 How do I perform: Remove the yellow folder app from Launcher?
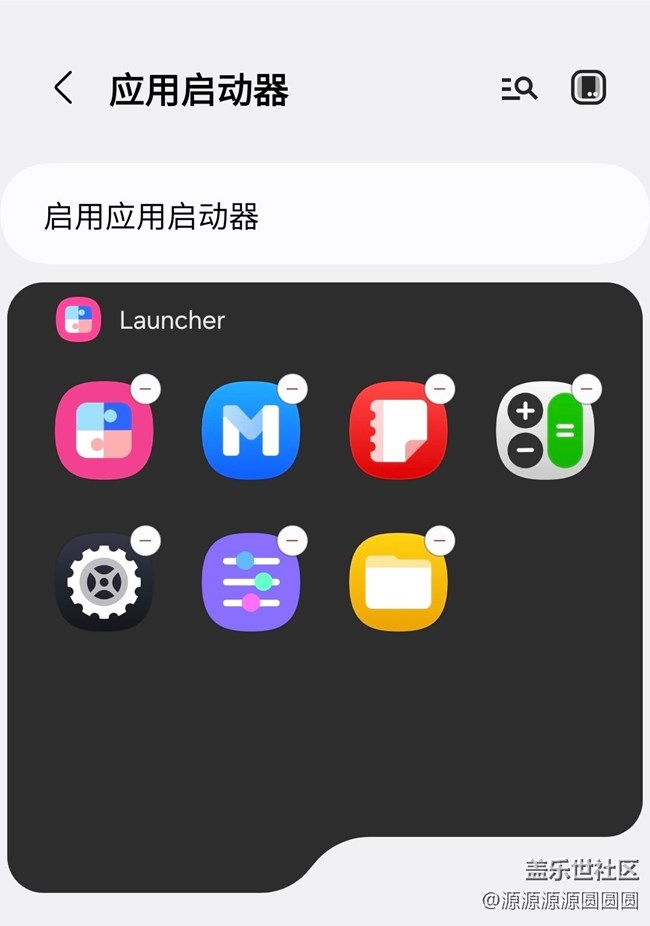pos(440,540)
